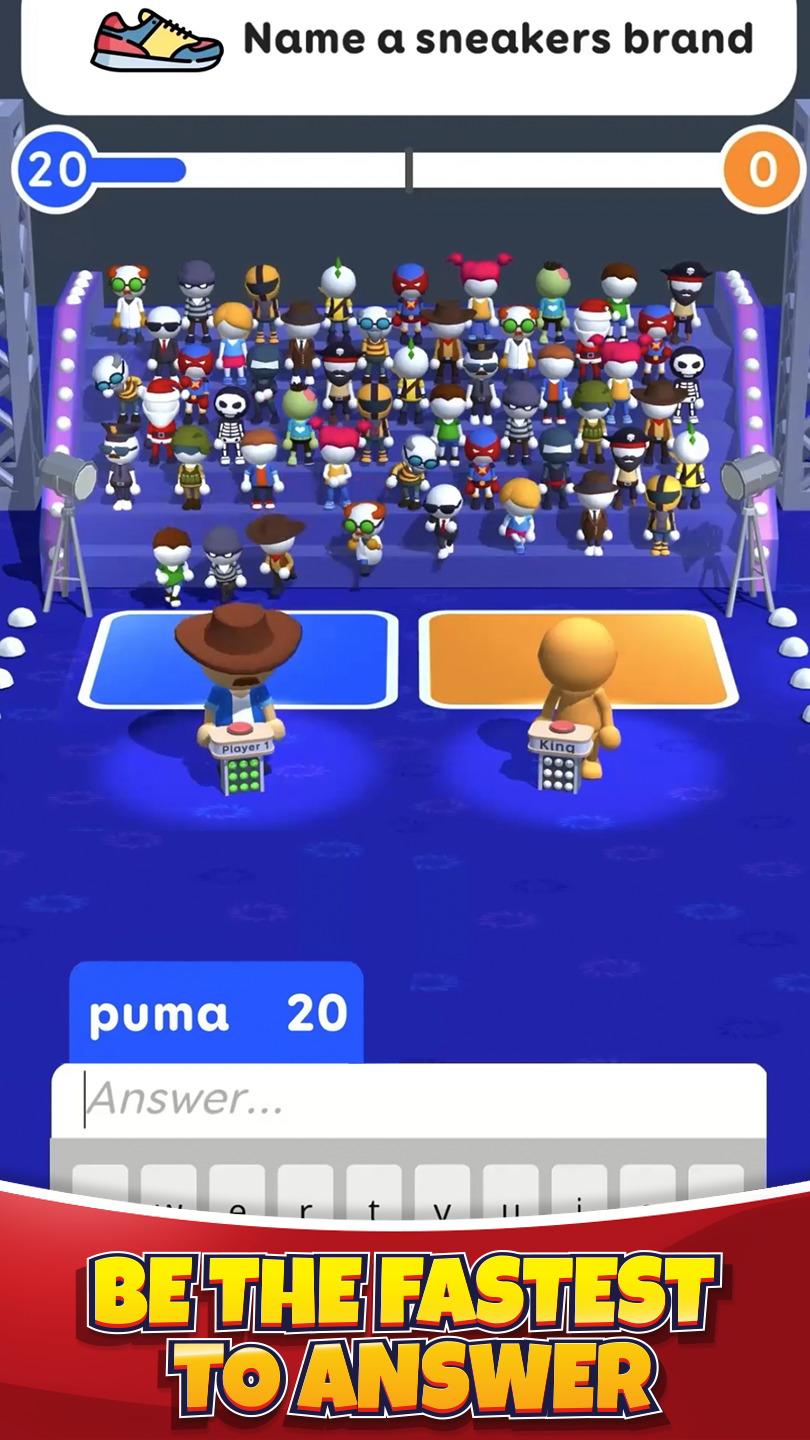Image resolution: width=810 pixels, height=1440 pixels.
Task: Tap the "puma 20" answer chip
Action: coord(215,1010)
